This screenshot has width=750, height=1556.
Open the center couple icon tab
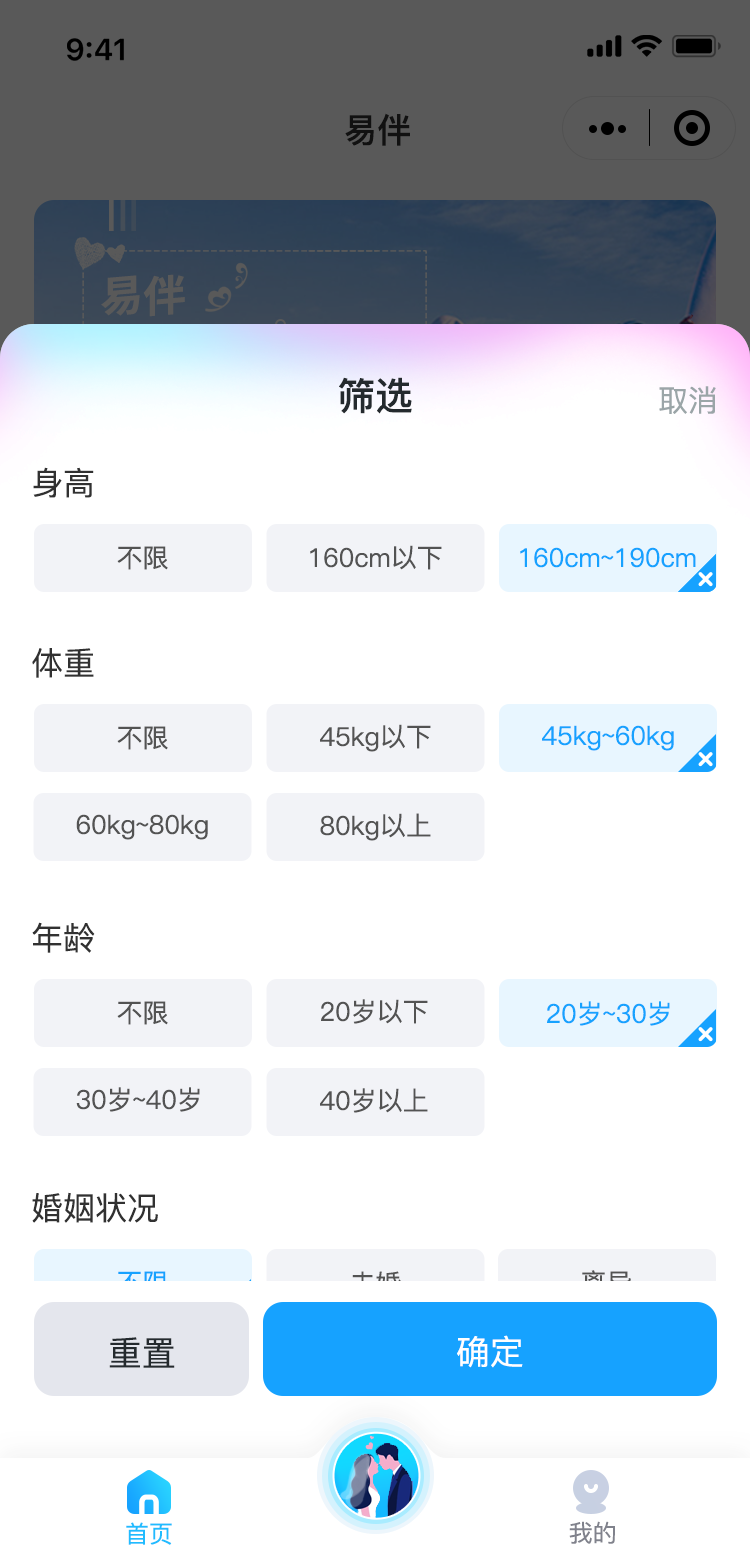tap(376, 1476)
